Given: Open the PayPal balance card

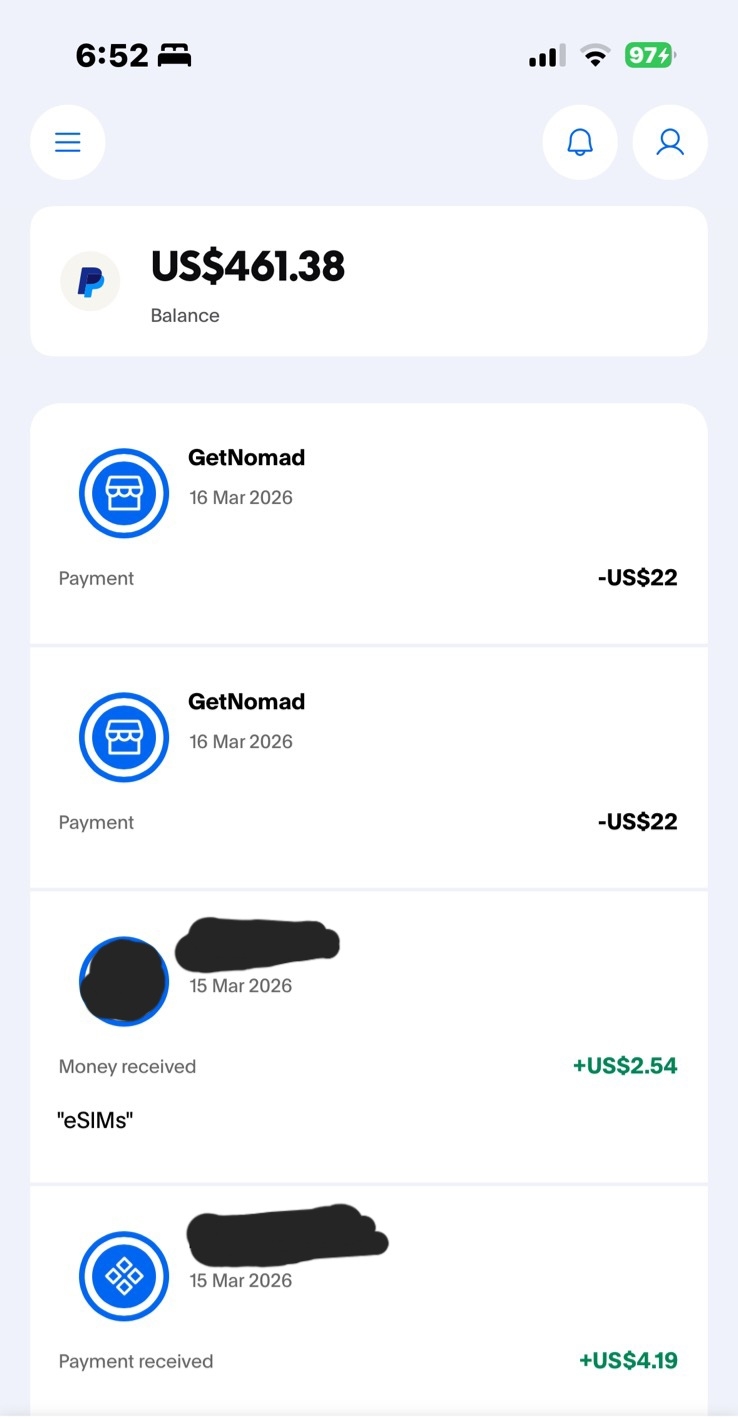Looking at the screenshot, I should pos(368,281).
